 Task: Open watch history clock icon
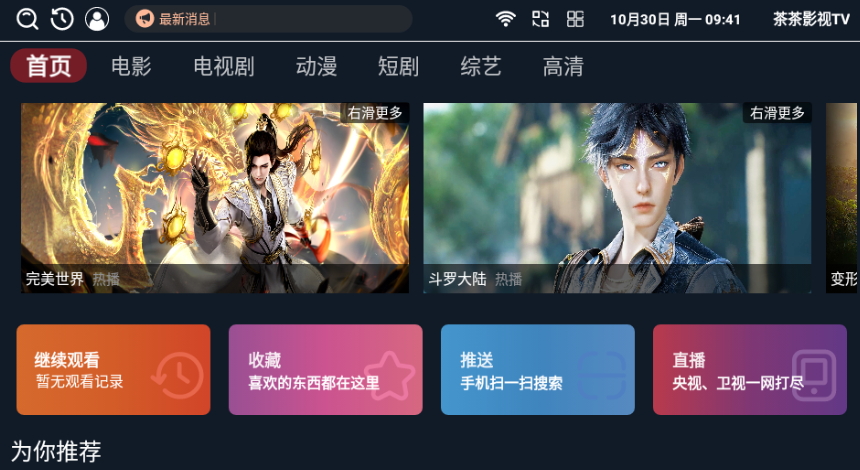click(62, 19)
